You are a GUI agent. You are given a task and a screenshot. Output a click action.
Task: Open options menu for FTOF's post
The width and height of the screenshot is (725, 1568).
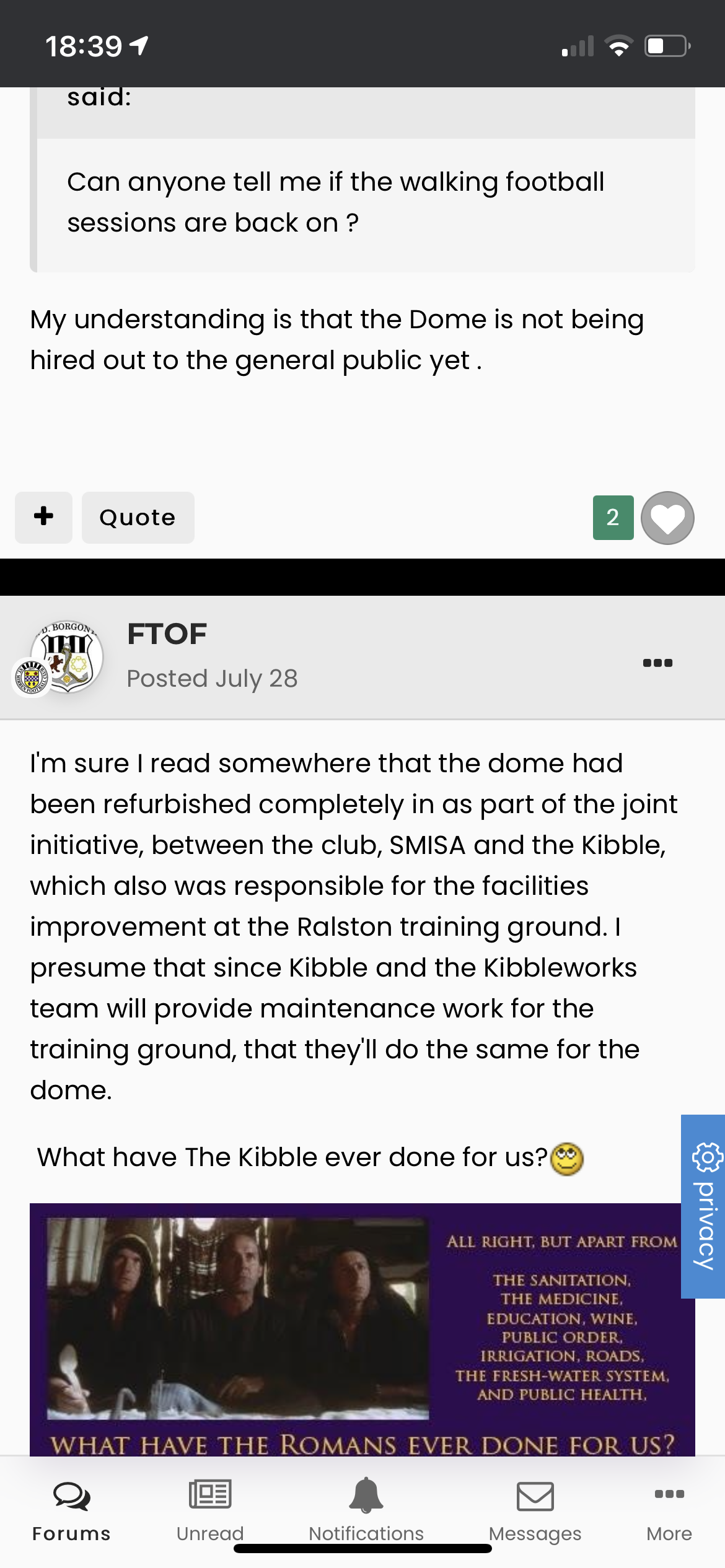657,663
